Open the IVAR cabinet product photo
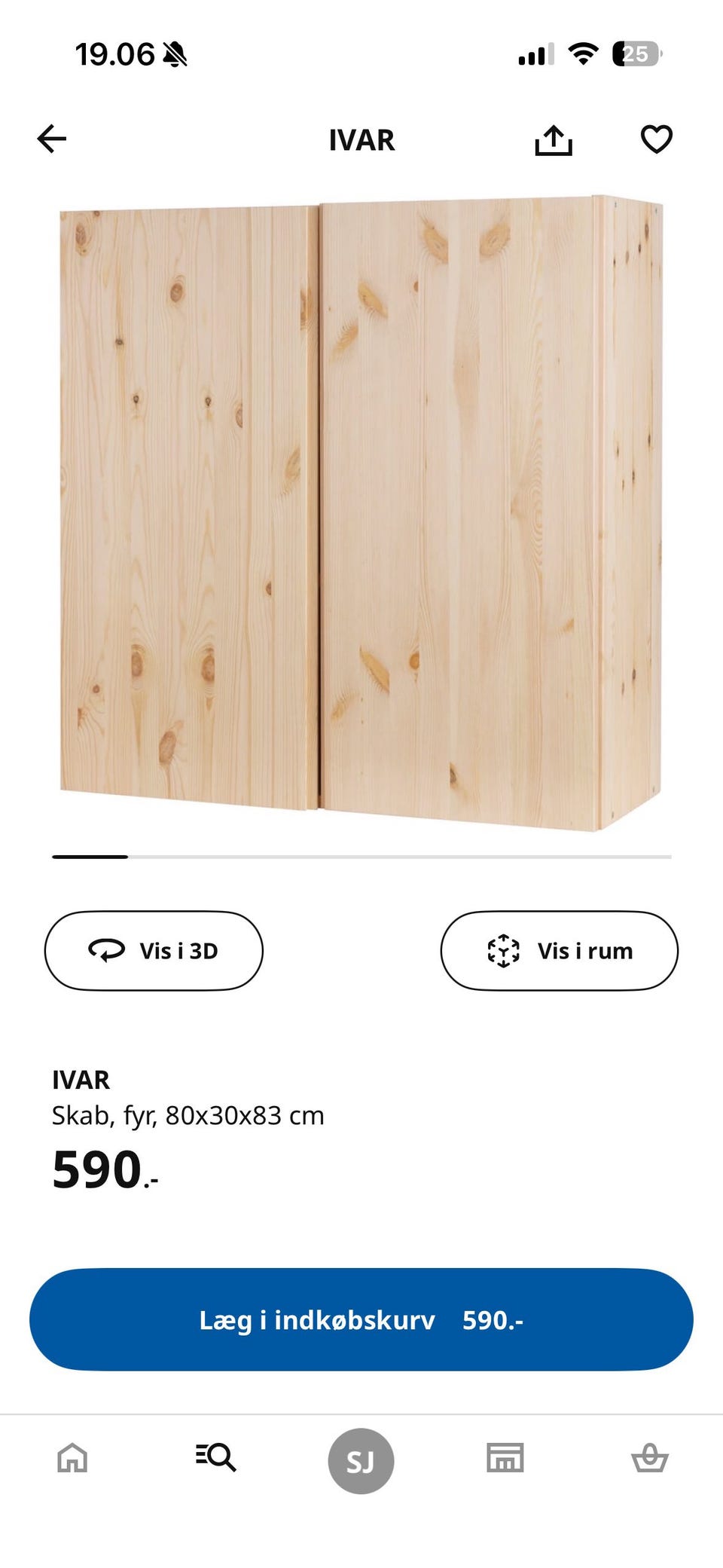Viewport: 723px width, 1568px height. (361, 512)
